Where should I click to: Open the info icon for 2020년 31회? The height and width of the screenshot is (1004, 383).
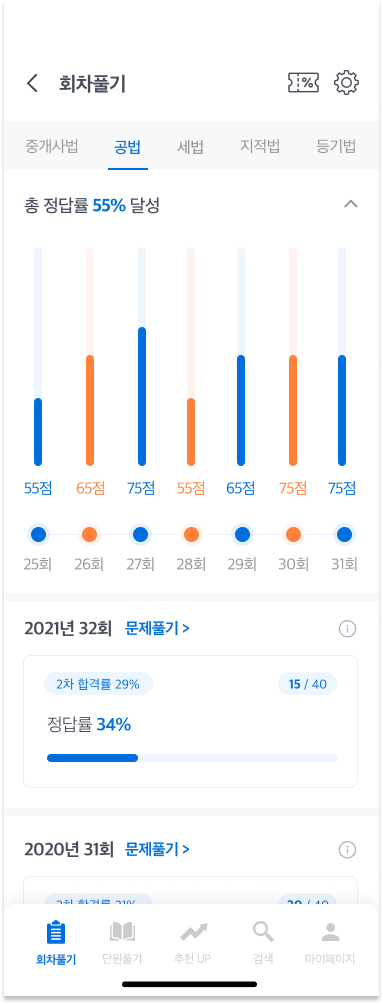[347, 850]
